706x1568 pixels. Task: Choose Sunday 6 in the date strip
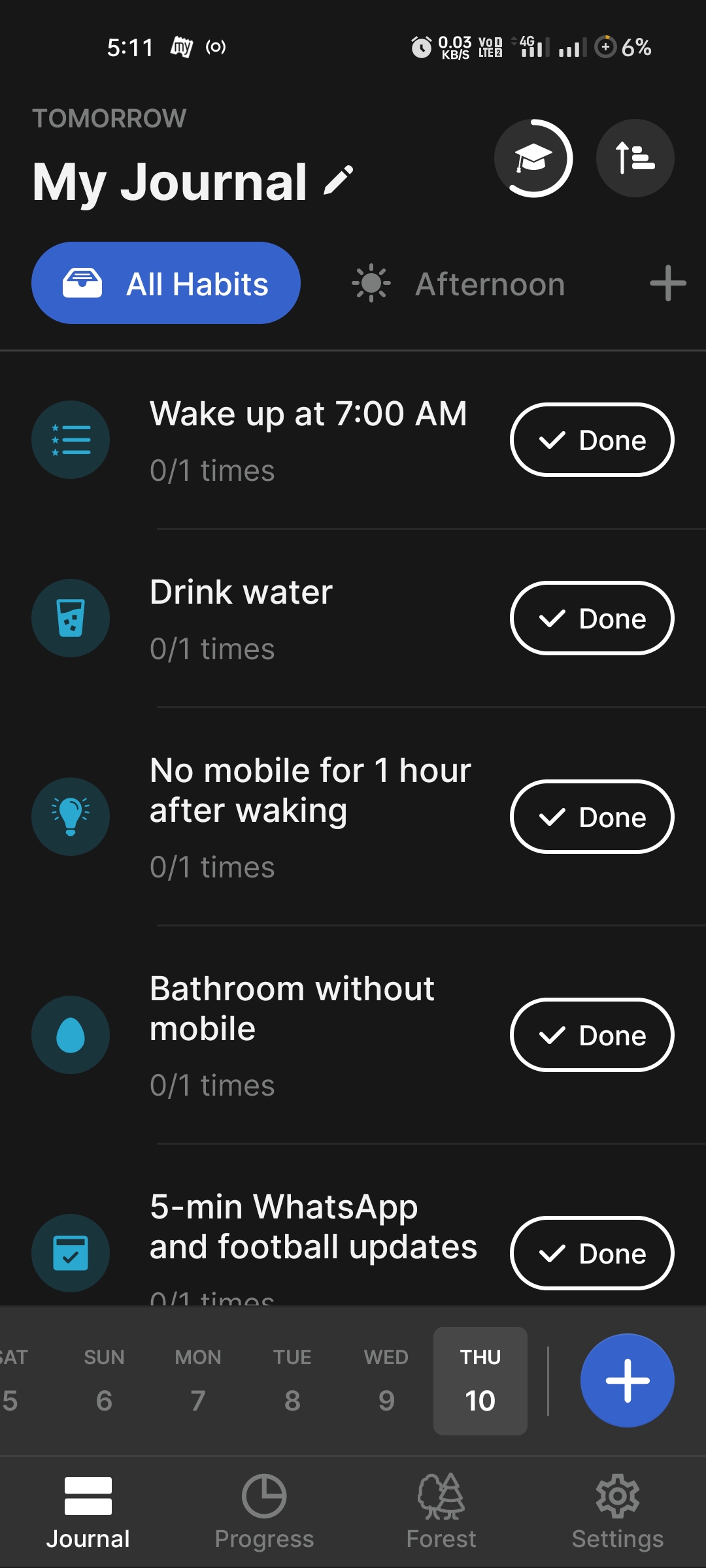pos(104,1380)
